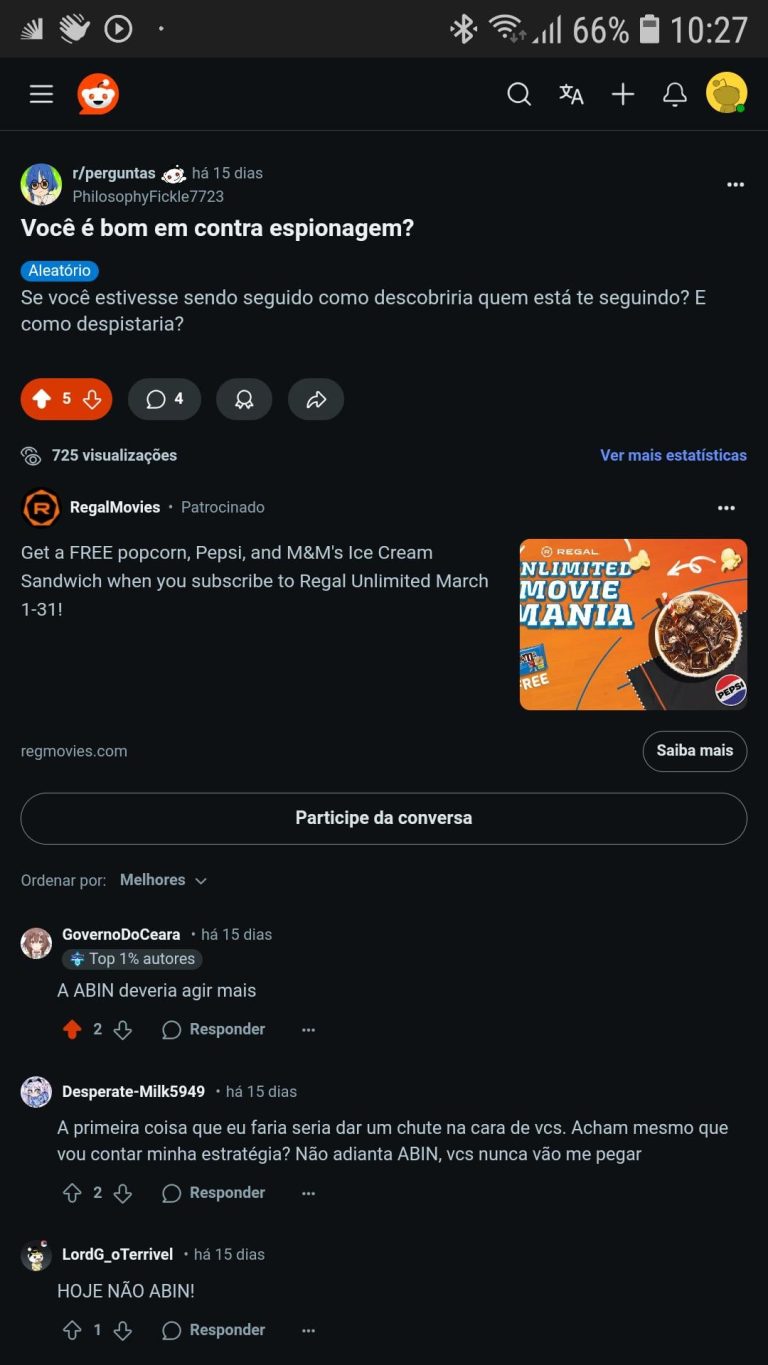This screenshot has width=768, height=1365.
Task: Open the post's 4 comments
Action: tap(165, 399)
